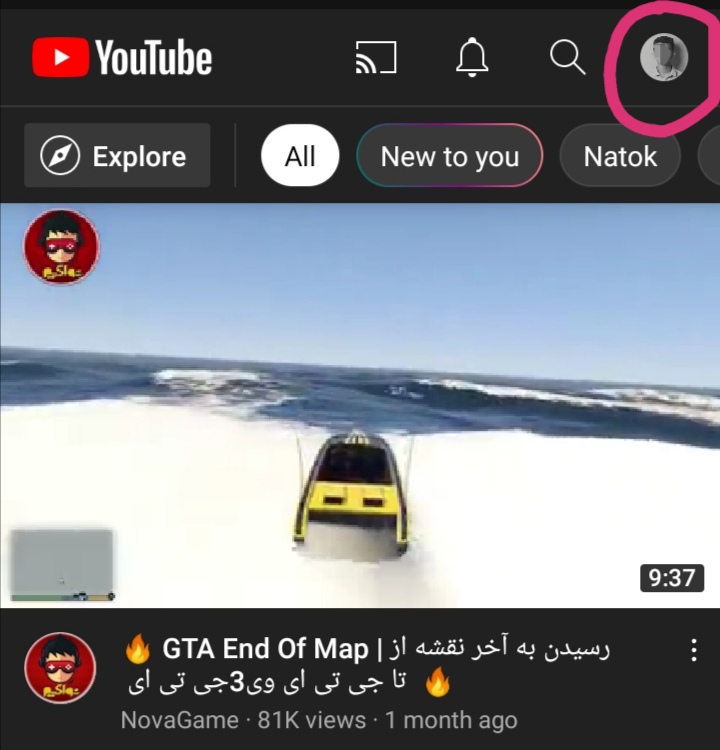Open YouTube search
The width and height of the screenshot is (720, 750).
(567, 58)
